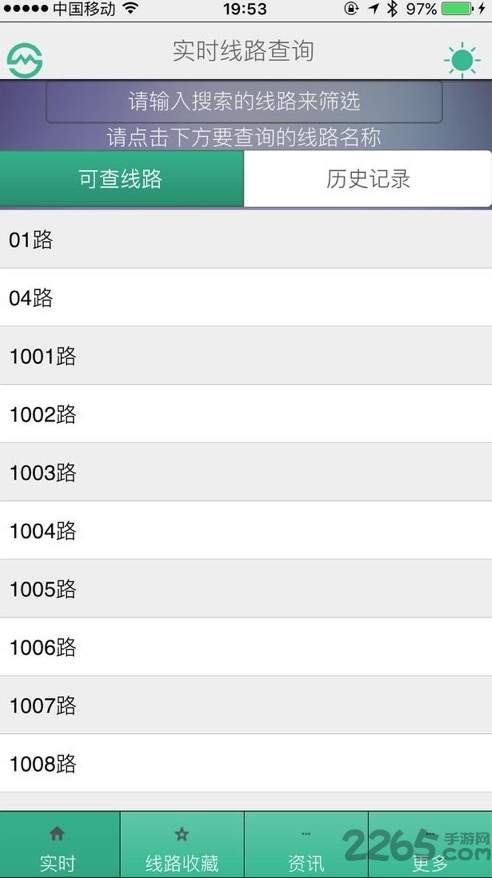This screenshot has width=492, height=878.
Task: Tap the sun weather icon
Action: 462,60
